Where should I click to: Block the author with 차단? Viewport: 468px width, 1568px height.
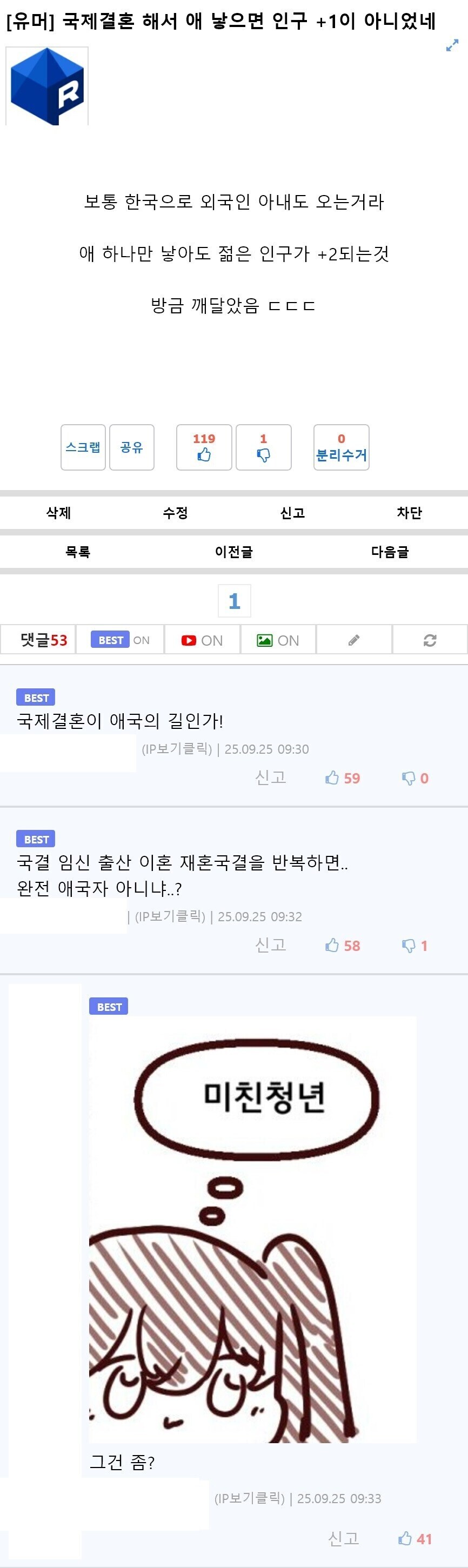(409, 513)
